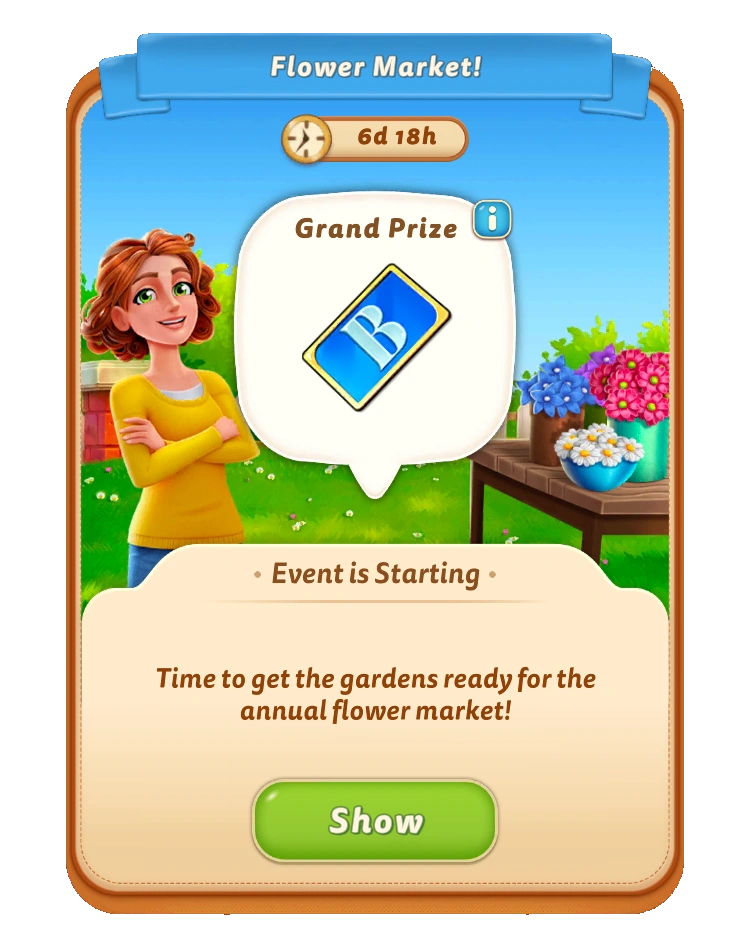Open the Grand Prize info icon
This screenshot has width=750, height=942.
(492, 220)
